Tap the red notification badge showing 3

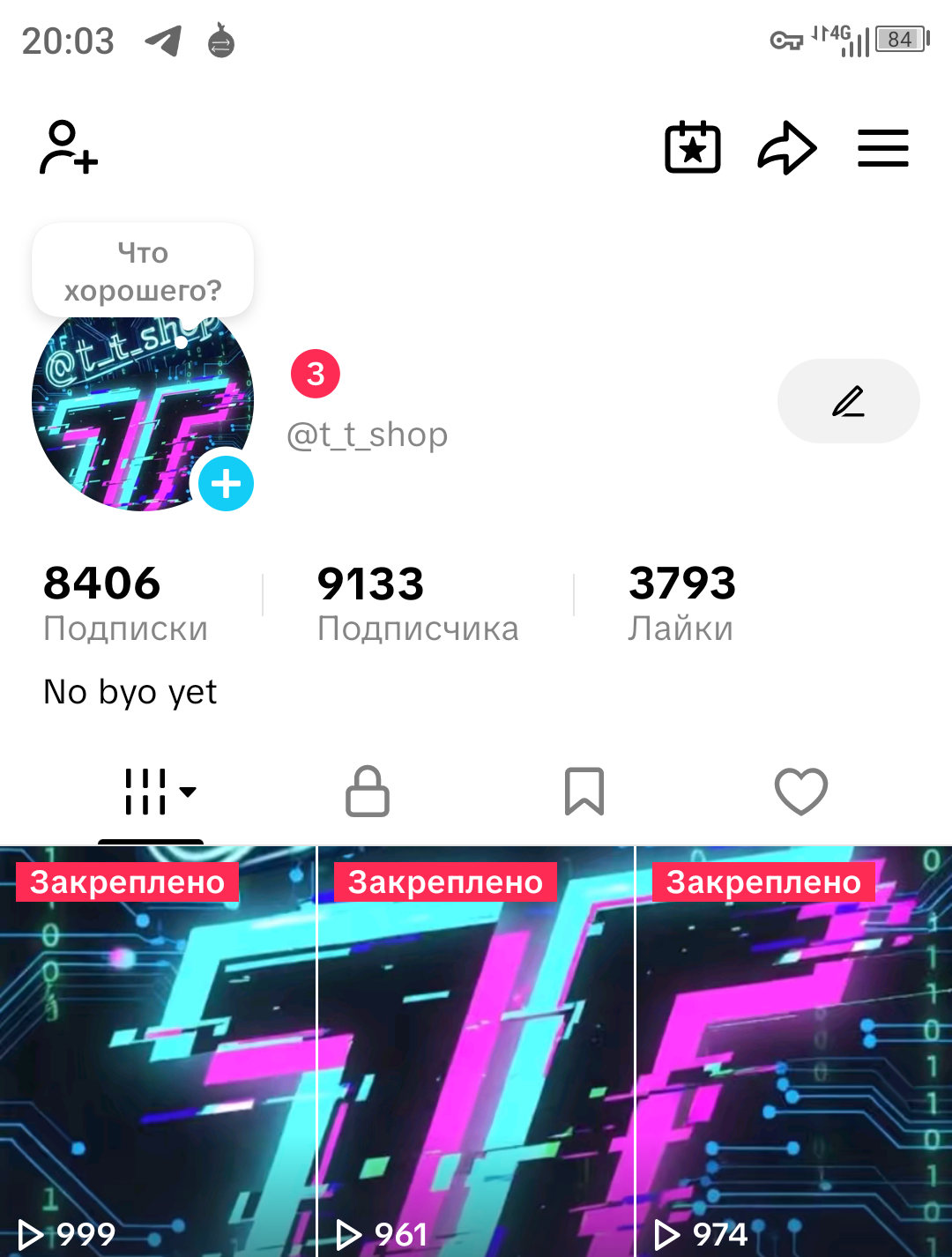pos(315,373)
